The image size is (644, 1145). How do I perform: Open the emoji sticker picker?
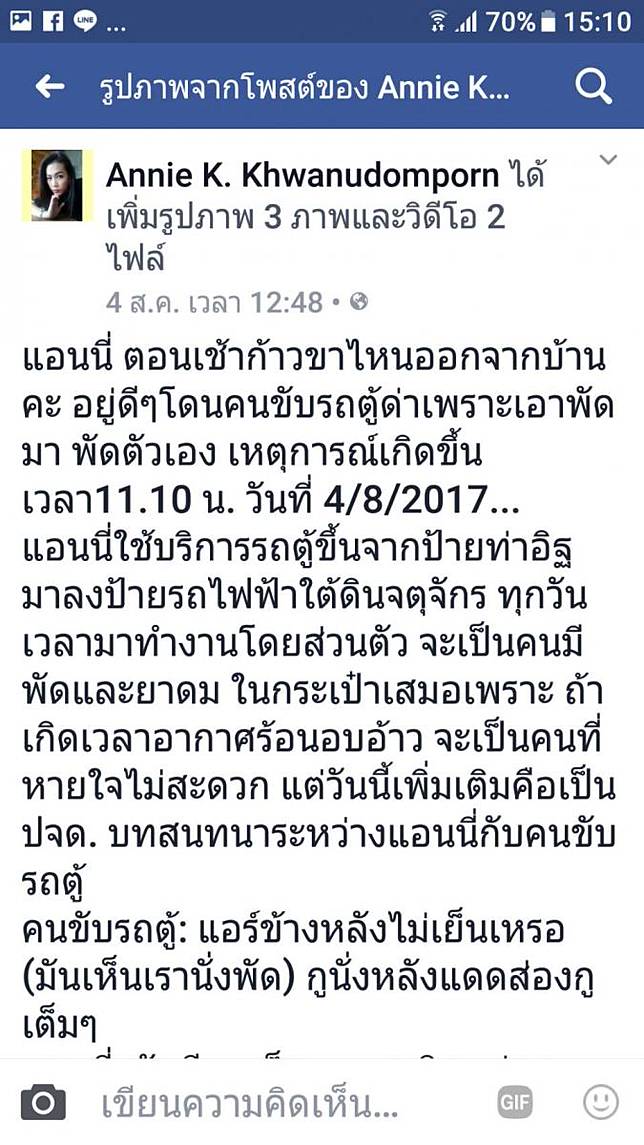click(x=600, y=1103)
